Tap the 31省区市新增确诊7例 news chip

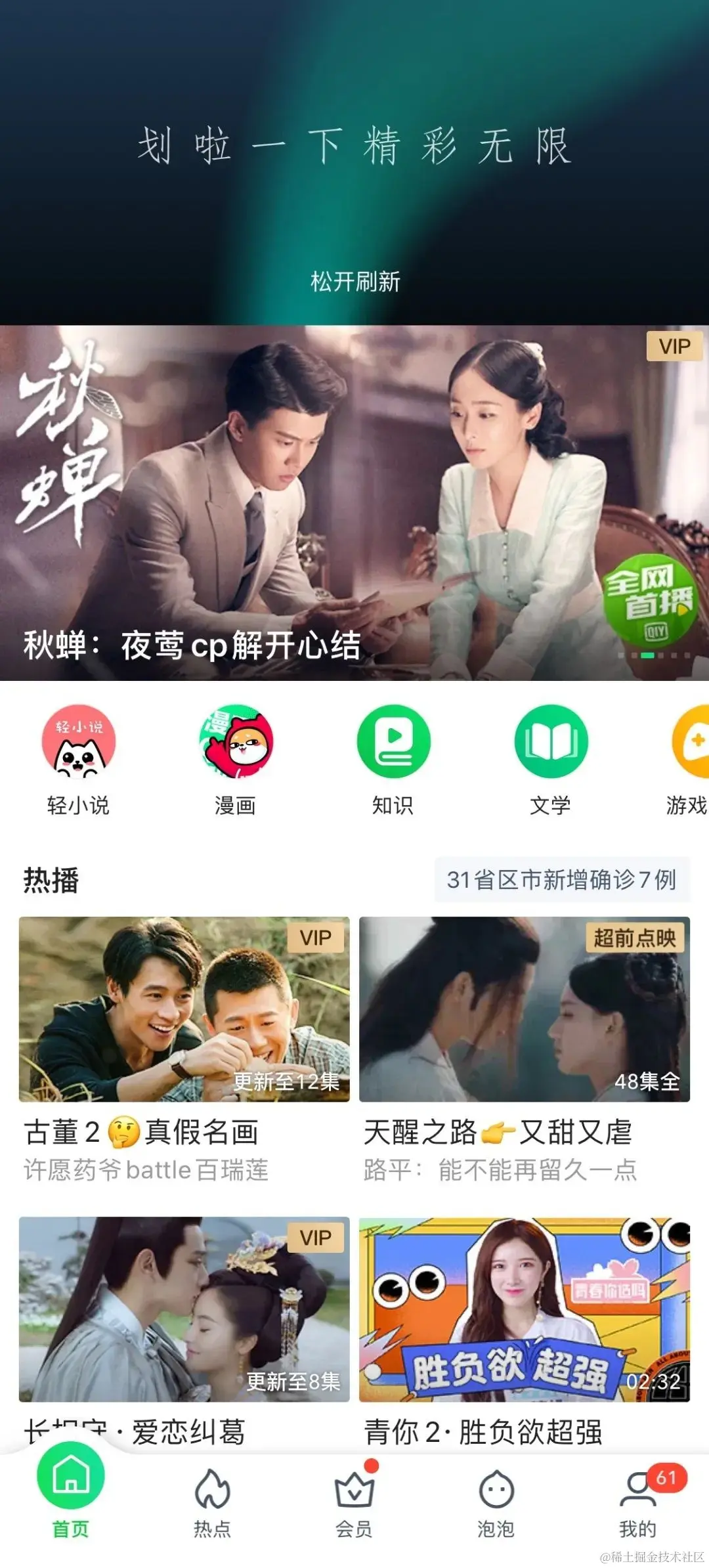(561, 879)
